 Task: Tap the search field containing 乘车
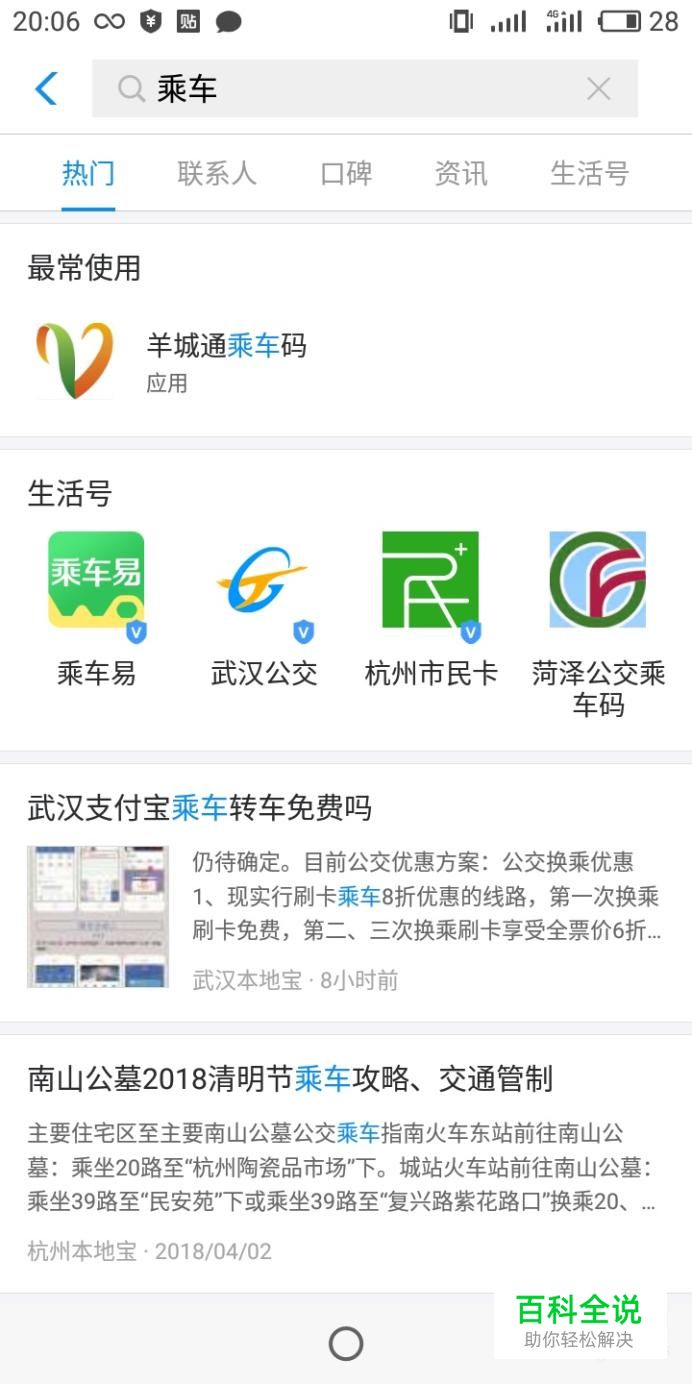350,89
